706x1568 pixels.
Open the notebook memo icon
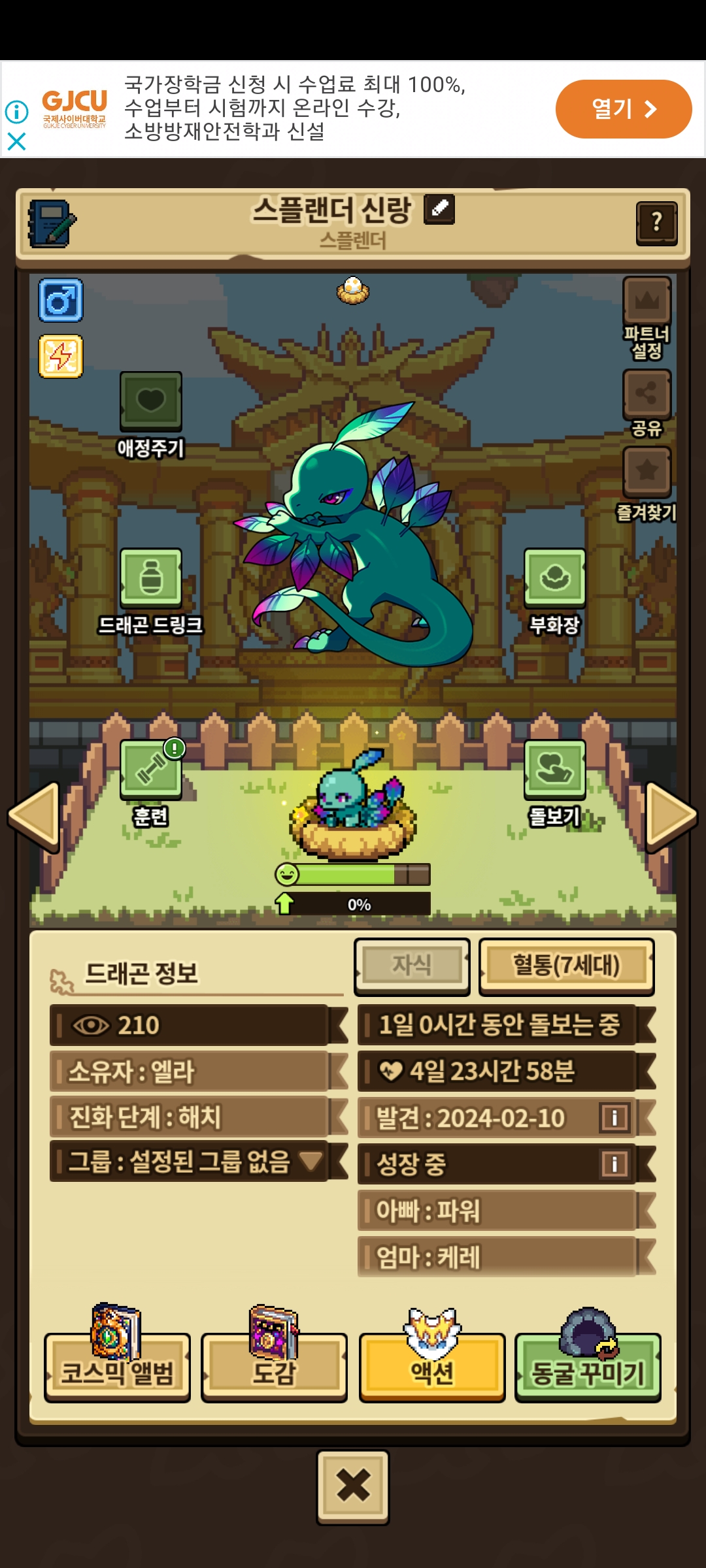click(52, 223)
